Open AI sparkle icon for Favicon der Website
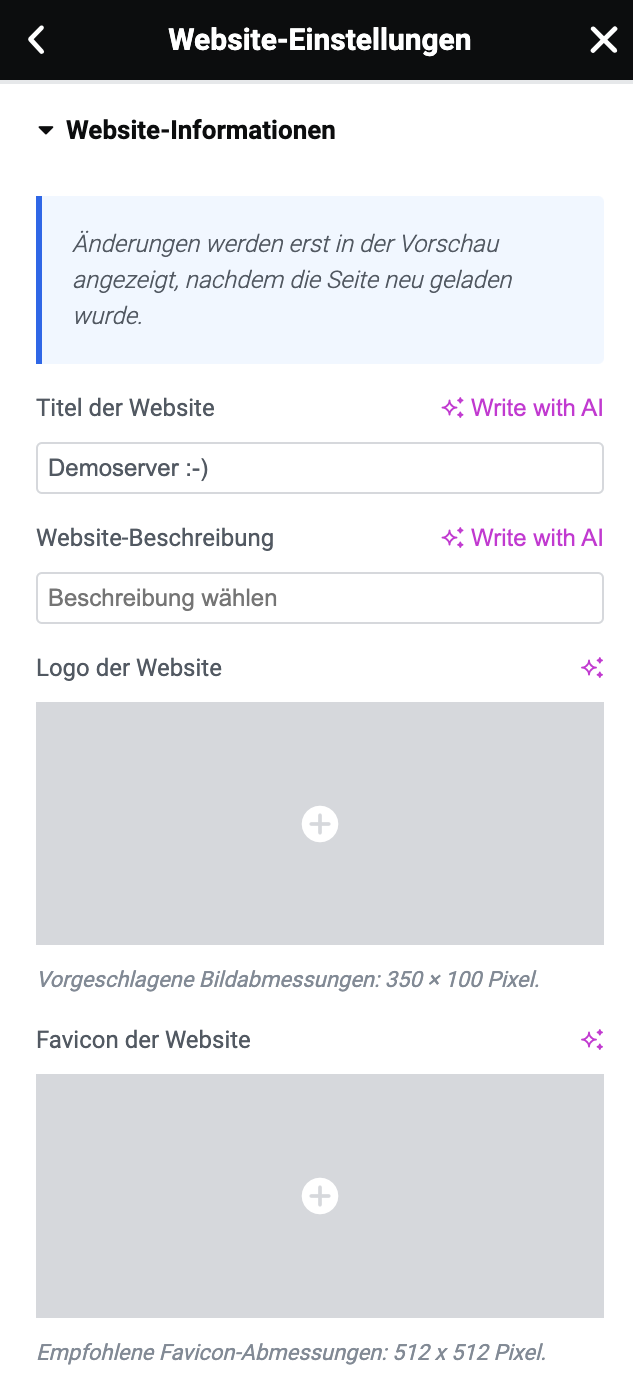633x1384 pixels. pyautogui.click(x=592, y=1040)
